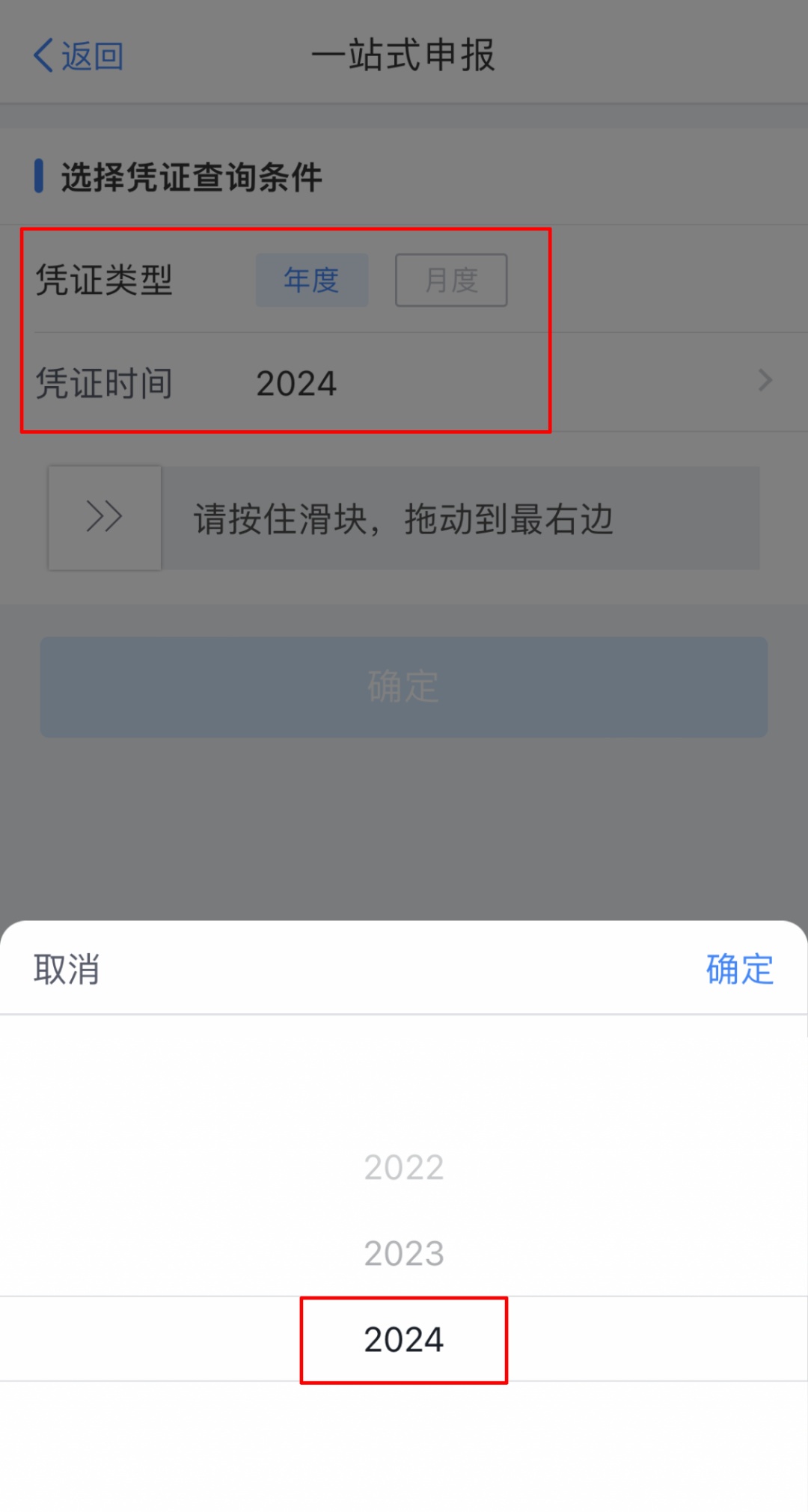This screenshot has height=1512, width=808.
Task: Select 年度 voucher type
Action: (311, 280)
